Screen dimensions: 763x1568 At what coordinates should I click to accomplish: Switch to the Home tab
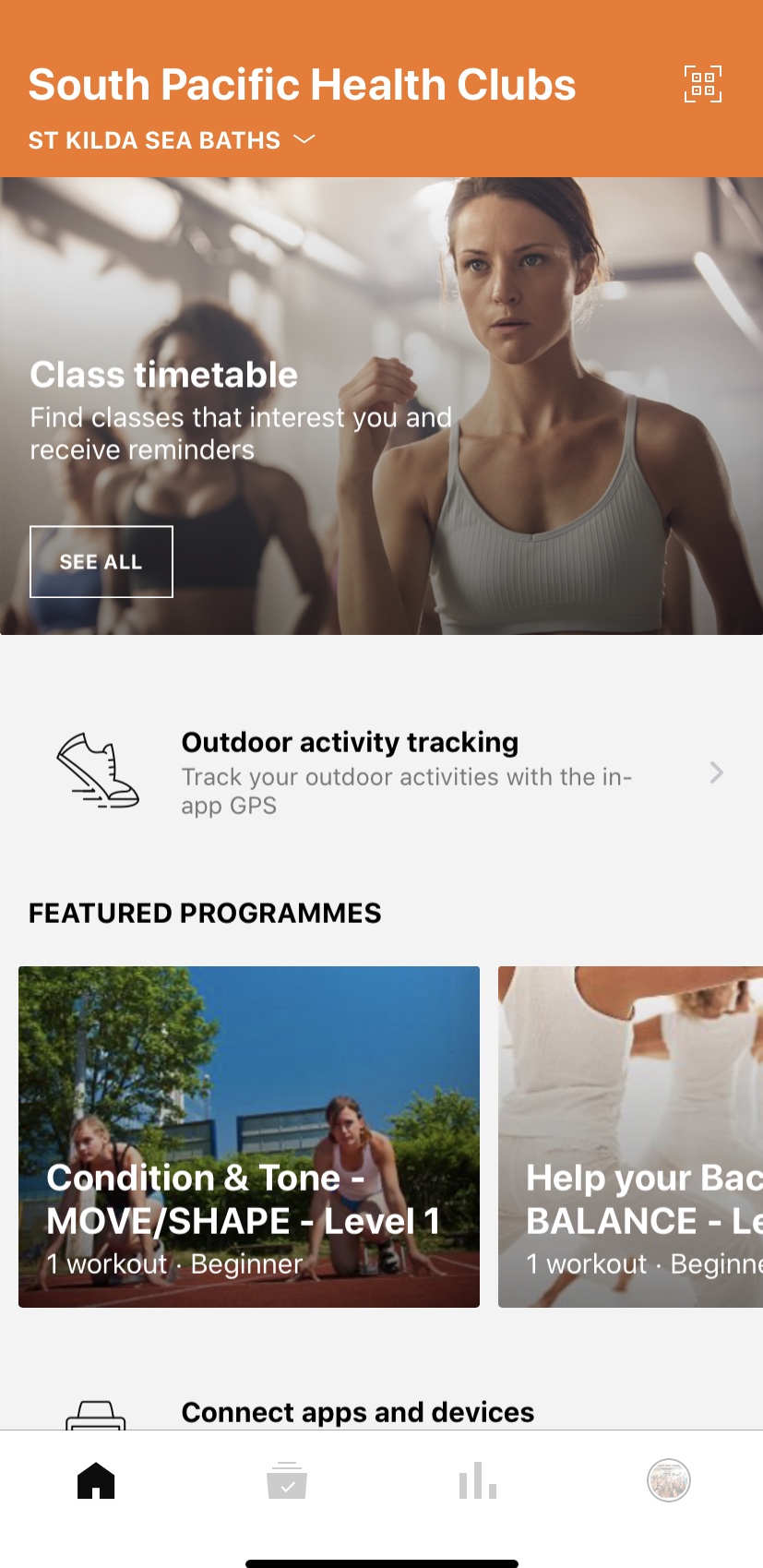coord(96,1480)
